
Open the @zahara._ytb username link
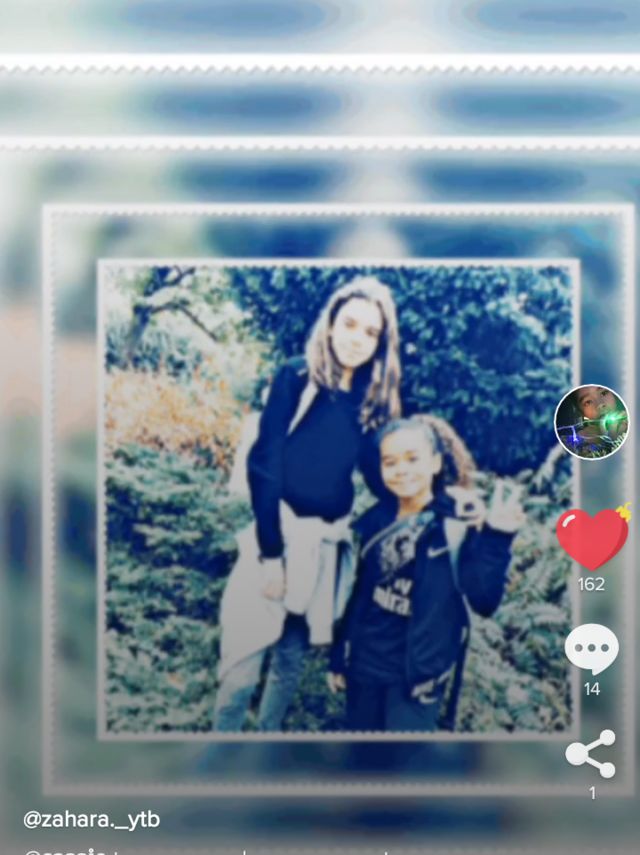(91, 820)
